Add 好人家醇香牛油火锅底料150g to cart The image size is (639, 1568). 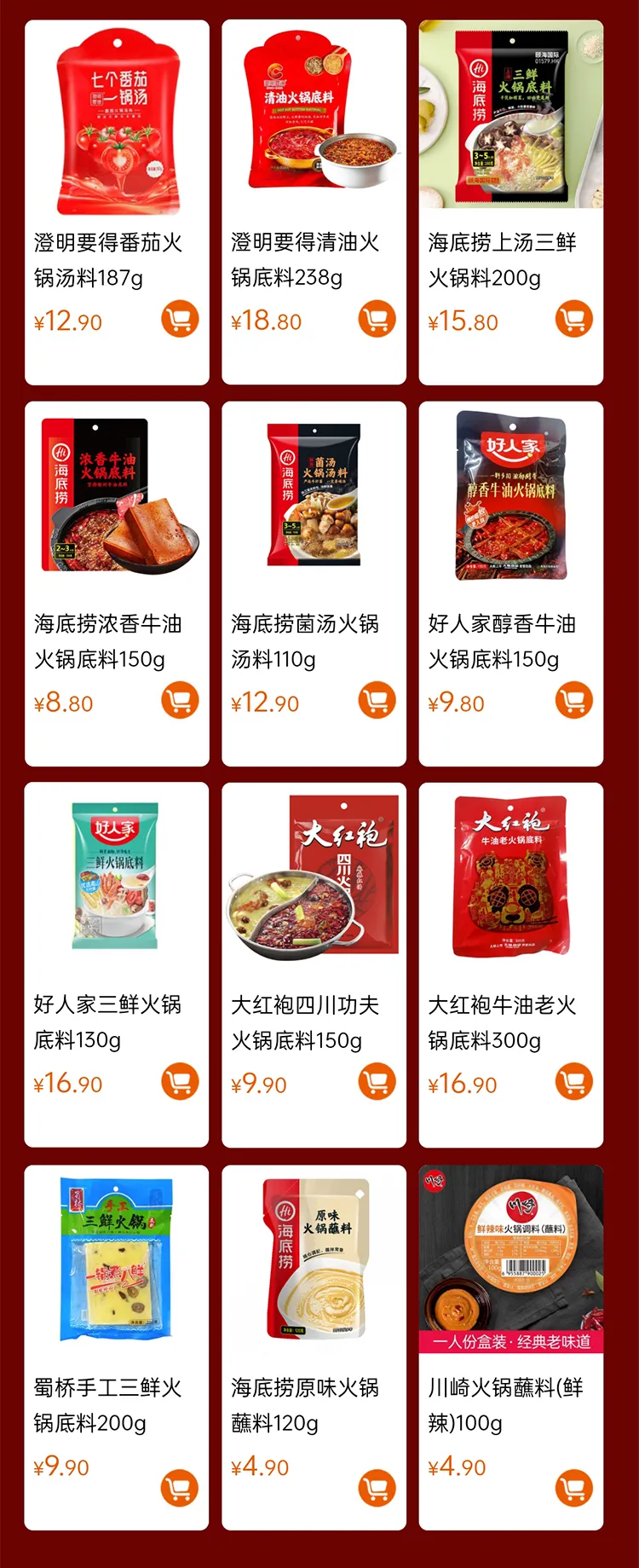point(574,700)
